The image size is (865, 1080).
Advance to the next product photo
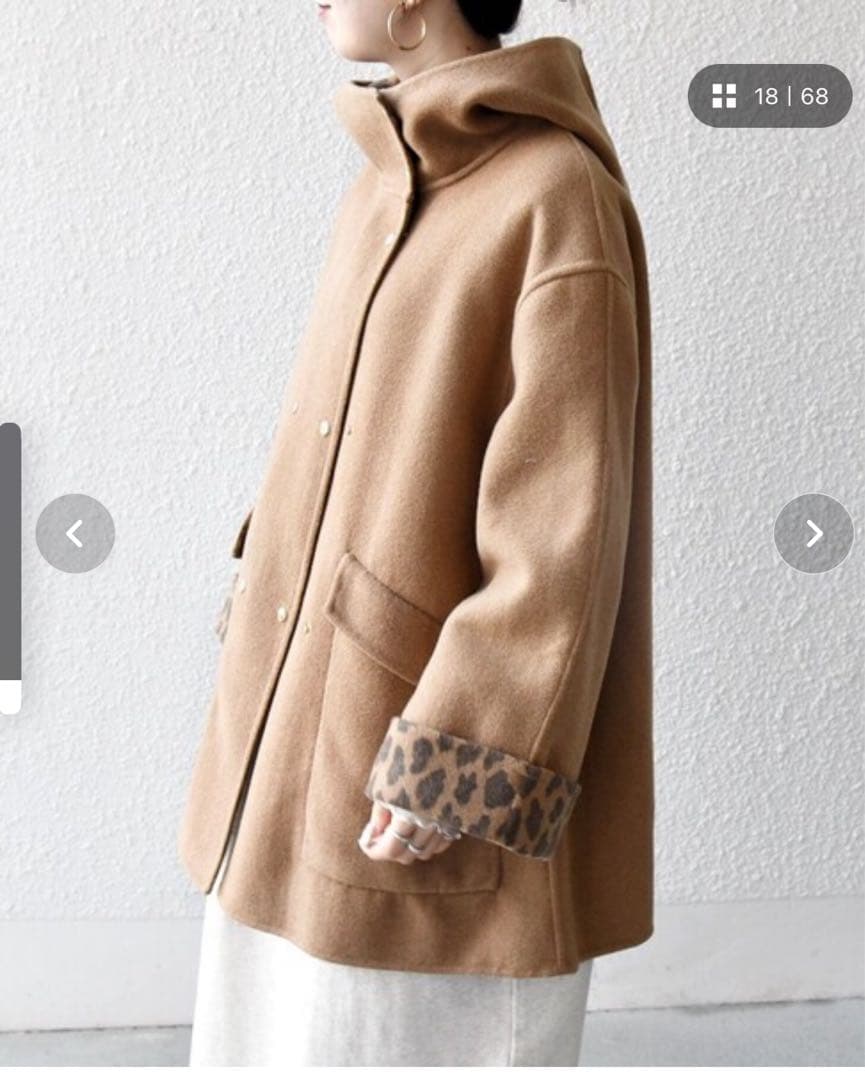813,533
